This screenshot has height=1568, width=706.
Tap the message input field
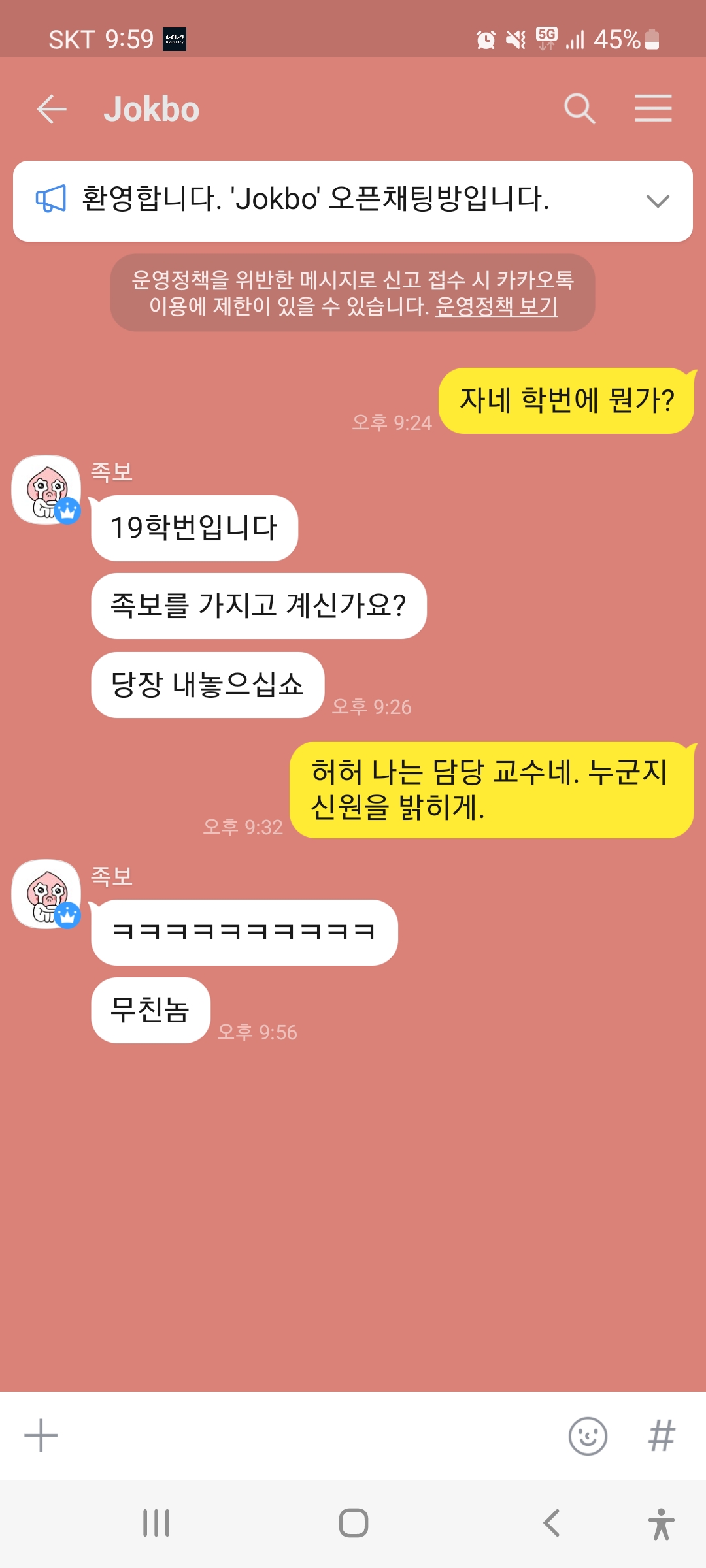click(x=307, y=1435)
